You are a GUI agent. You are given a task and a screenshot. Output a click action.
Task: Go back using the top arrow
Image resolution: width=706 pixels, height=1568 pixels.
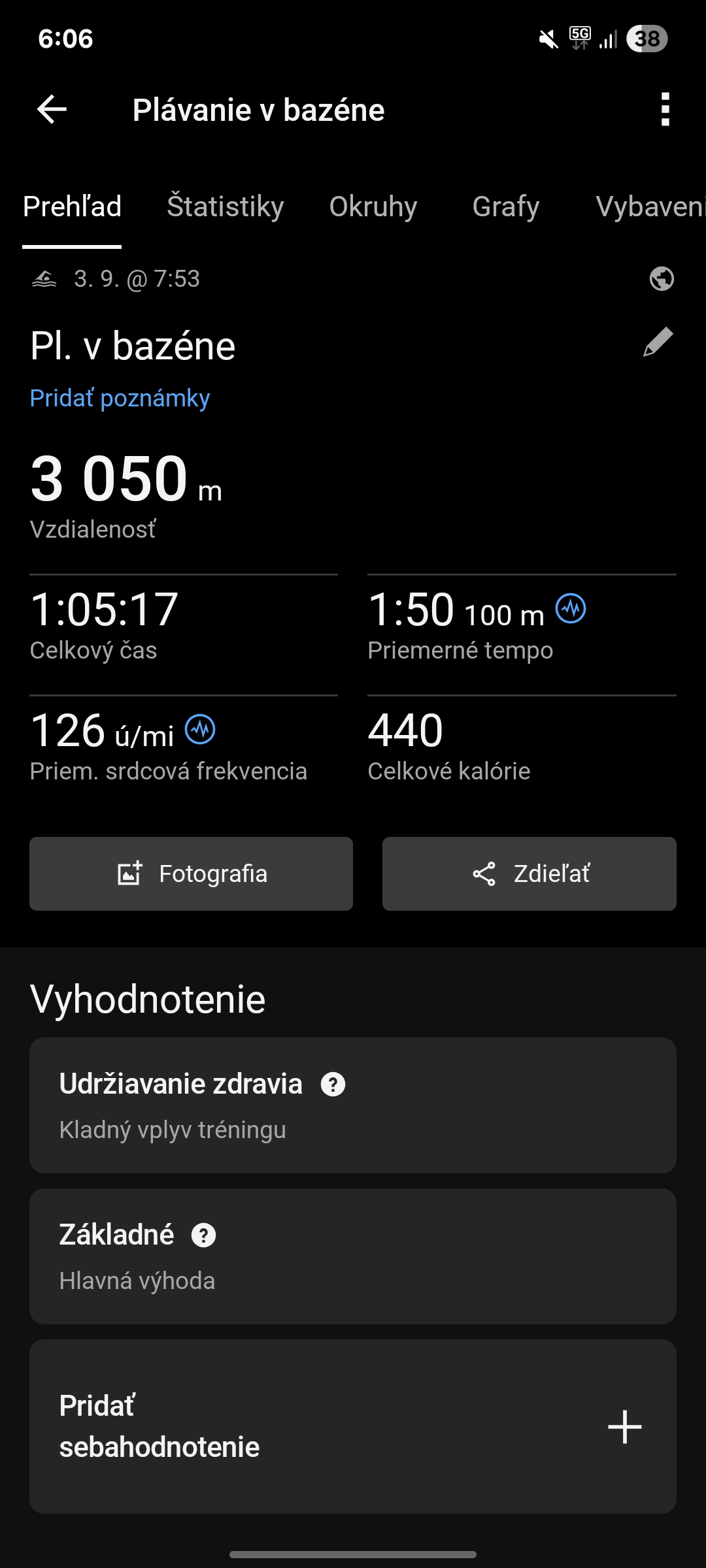tap(52, 109)
